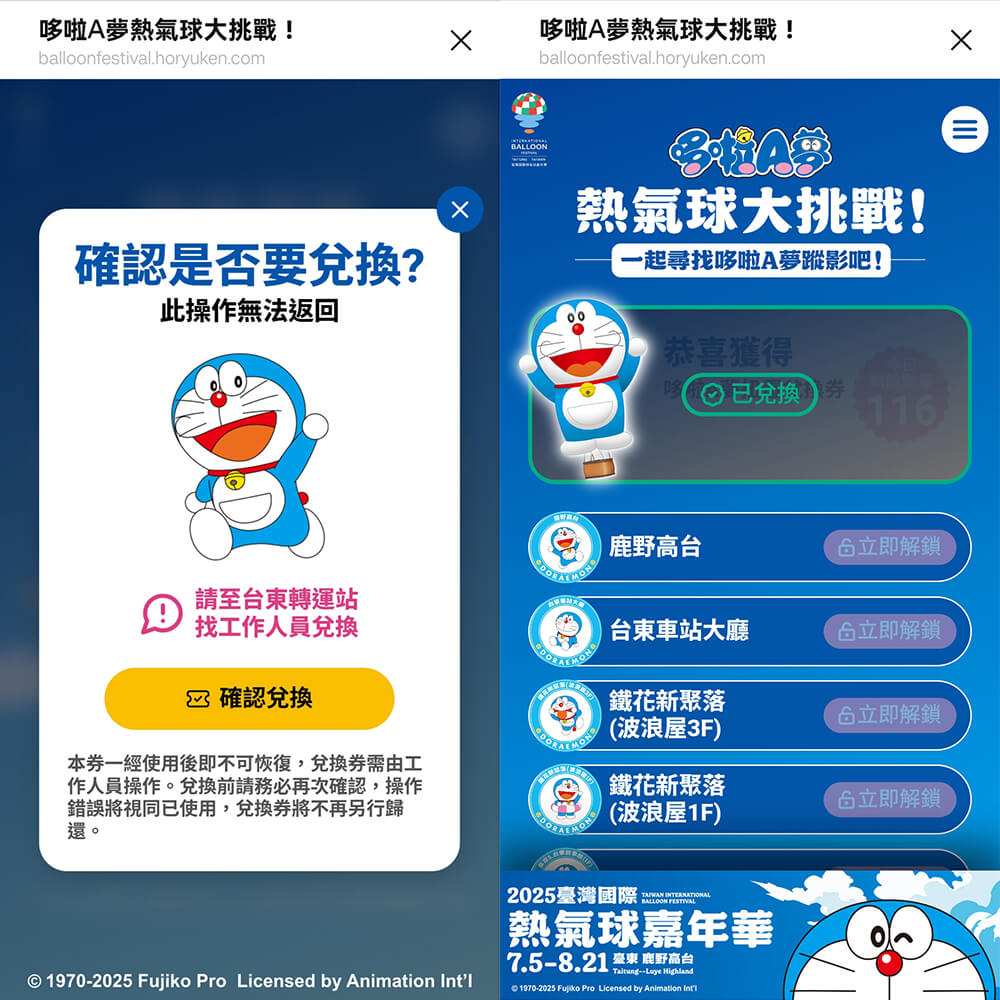1000x1000 pixels.
Task: Unlock 鐵花新聚落 (波浪屋1F) with 立即解鎖
Action: pyautogui.click(x=889, y=799)
